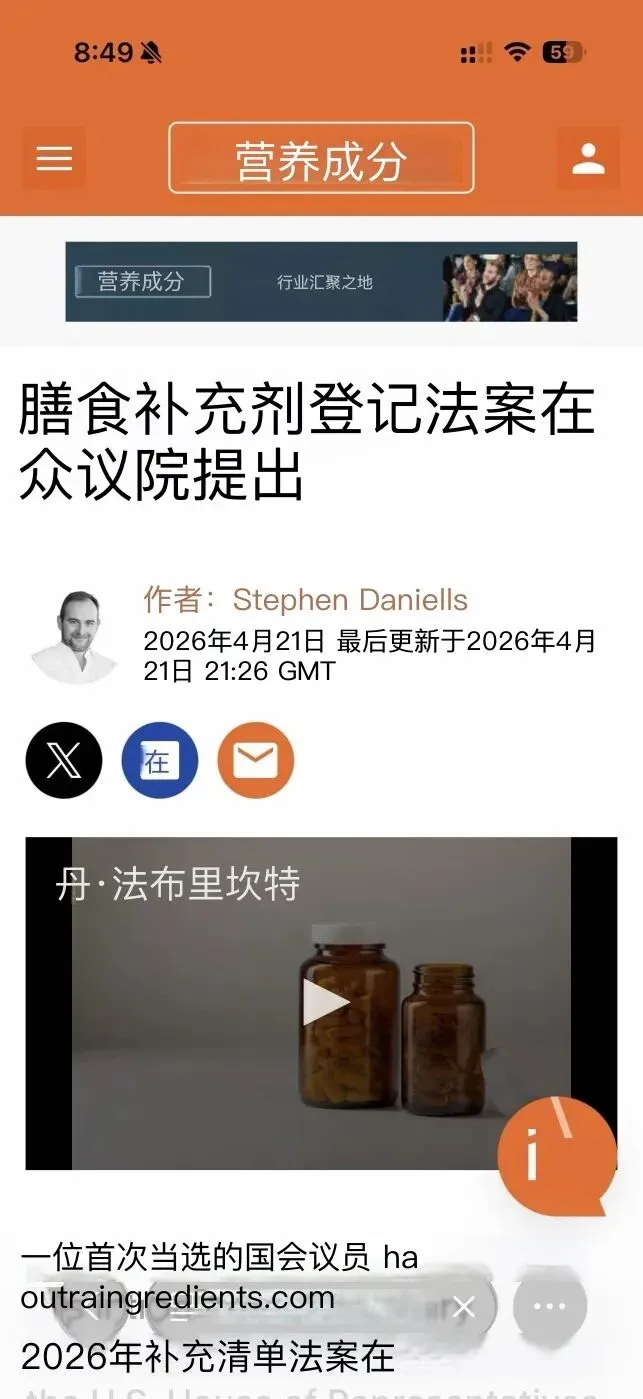Open the user account icon

[588, 159]
